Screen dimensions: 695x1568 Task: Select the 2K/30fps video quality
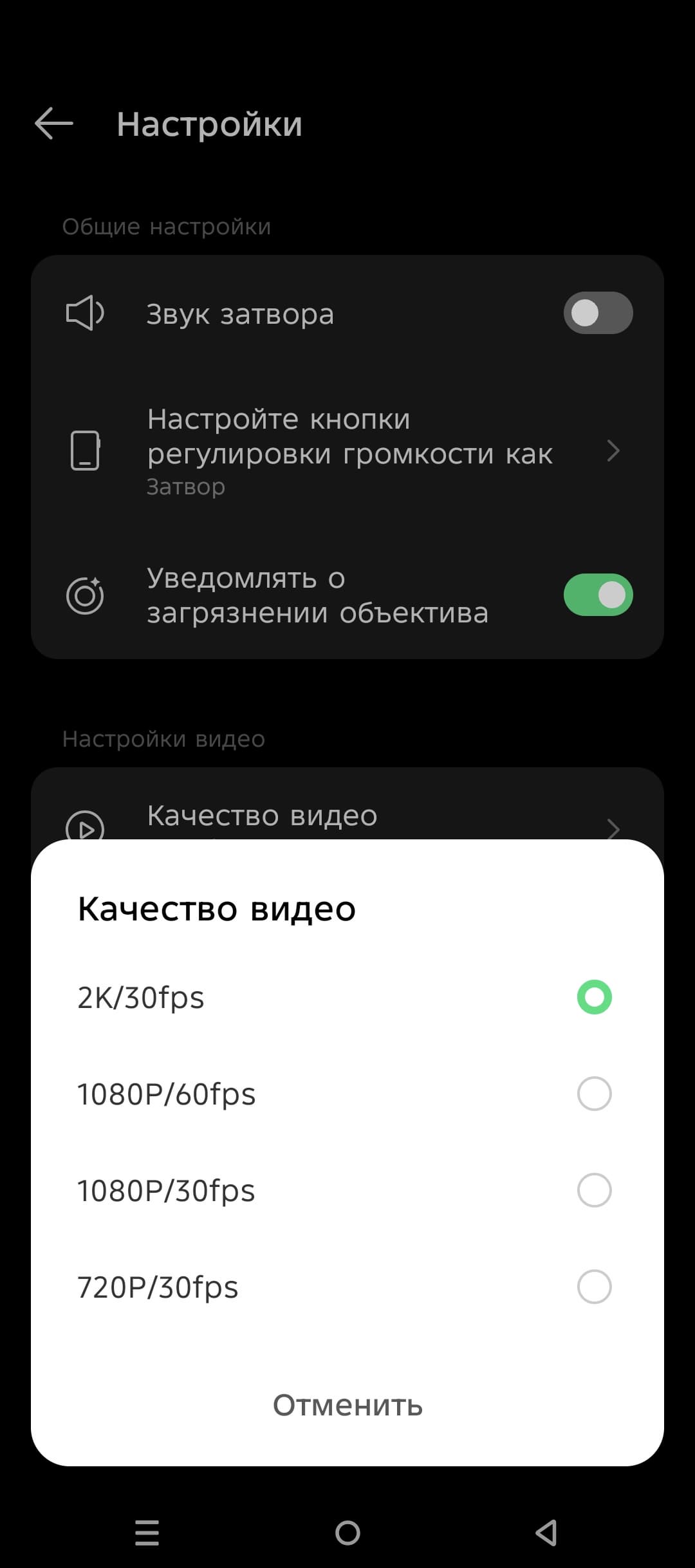coord(593,997)
